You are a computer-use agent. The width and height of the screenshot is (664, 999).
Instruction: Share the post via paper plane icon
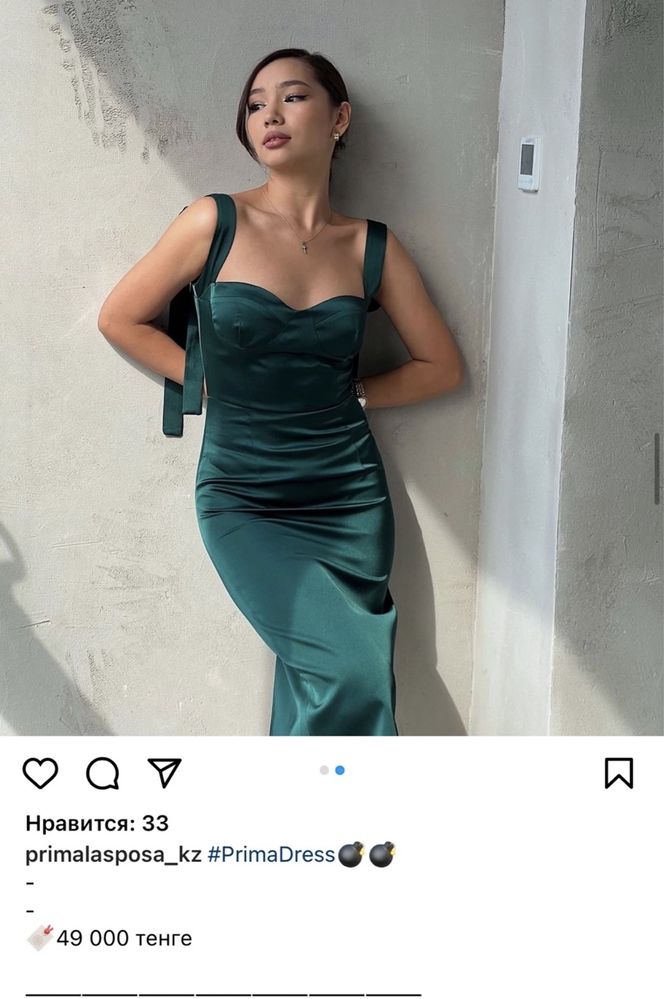[x=164, y=772]
